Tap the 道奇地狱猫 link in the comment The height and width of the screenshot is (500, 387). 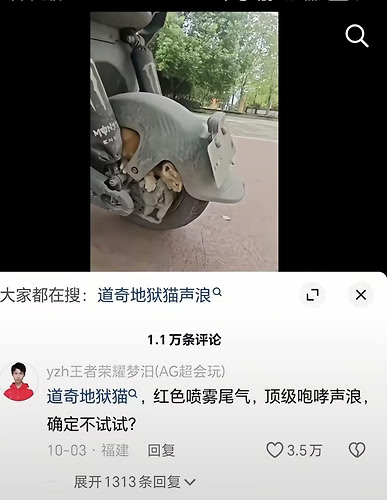92,397
